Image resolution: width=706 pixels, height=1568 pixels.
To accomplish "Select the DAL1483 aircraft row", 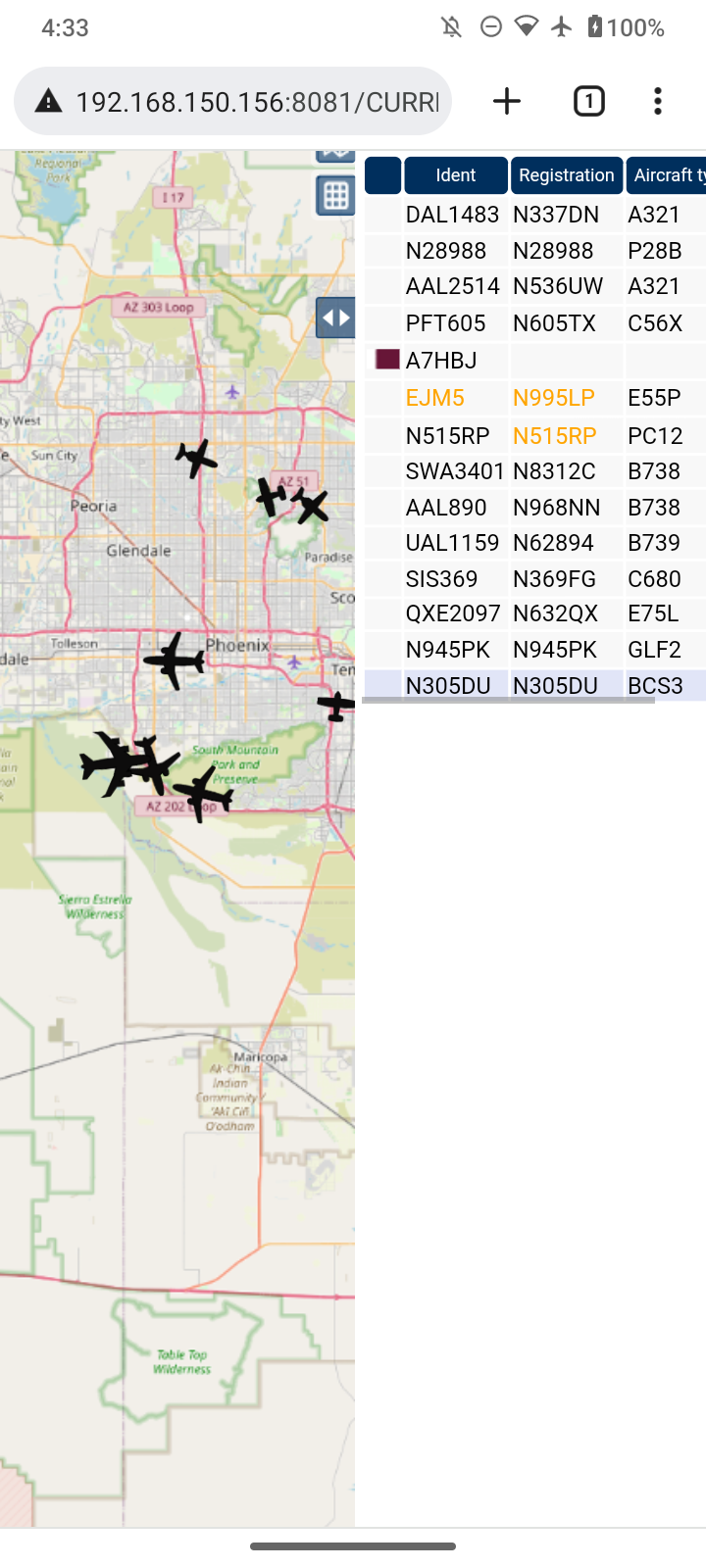I will pyautogui.click(x=535, y=215).
